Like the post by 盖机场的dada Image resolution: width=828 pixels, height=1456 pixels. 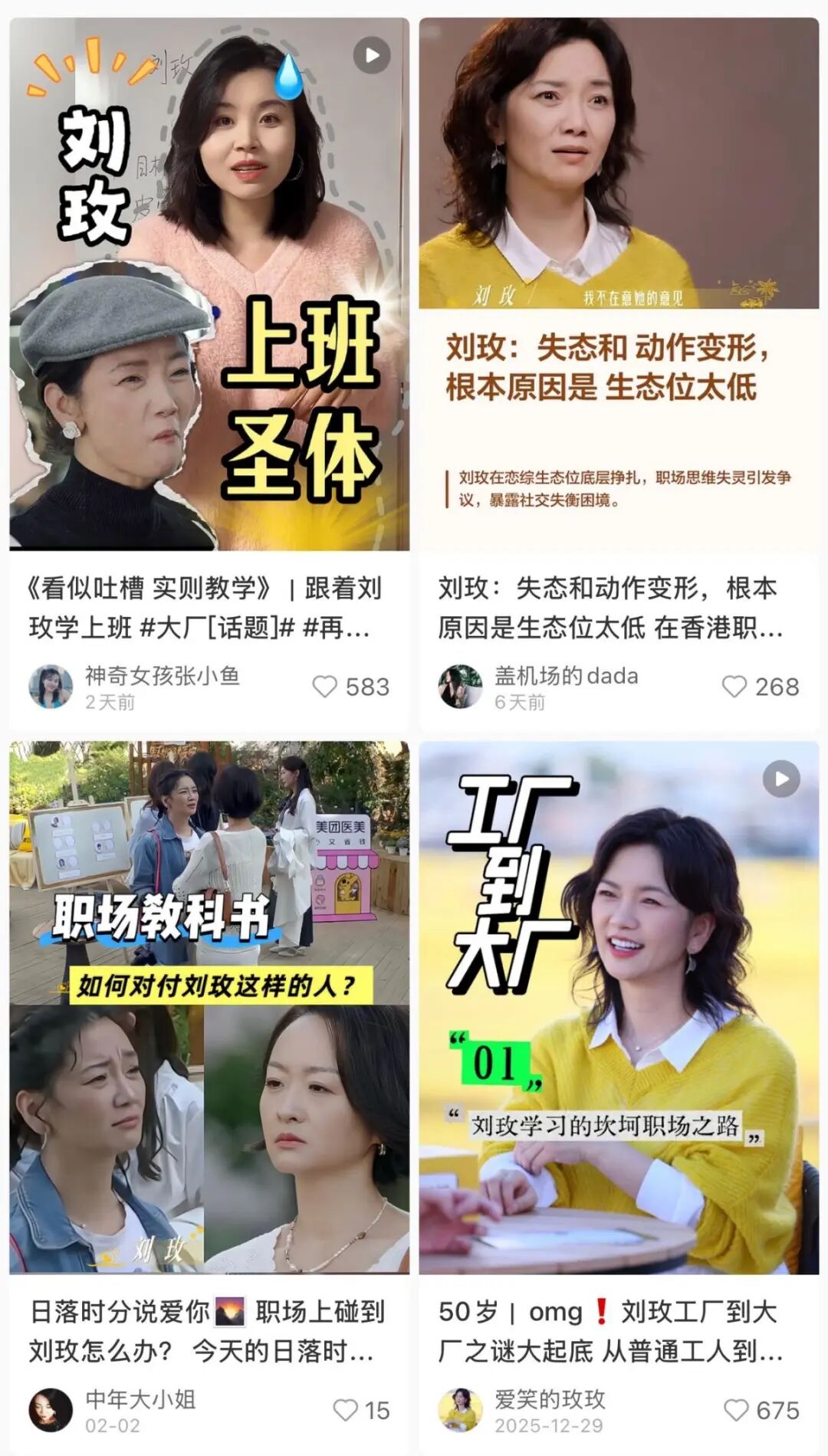point(734,687)
